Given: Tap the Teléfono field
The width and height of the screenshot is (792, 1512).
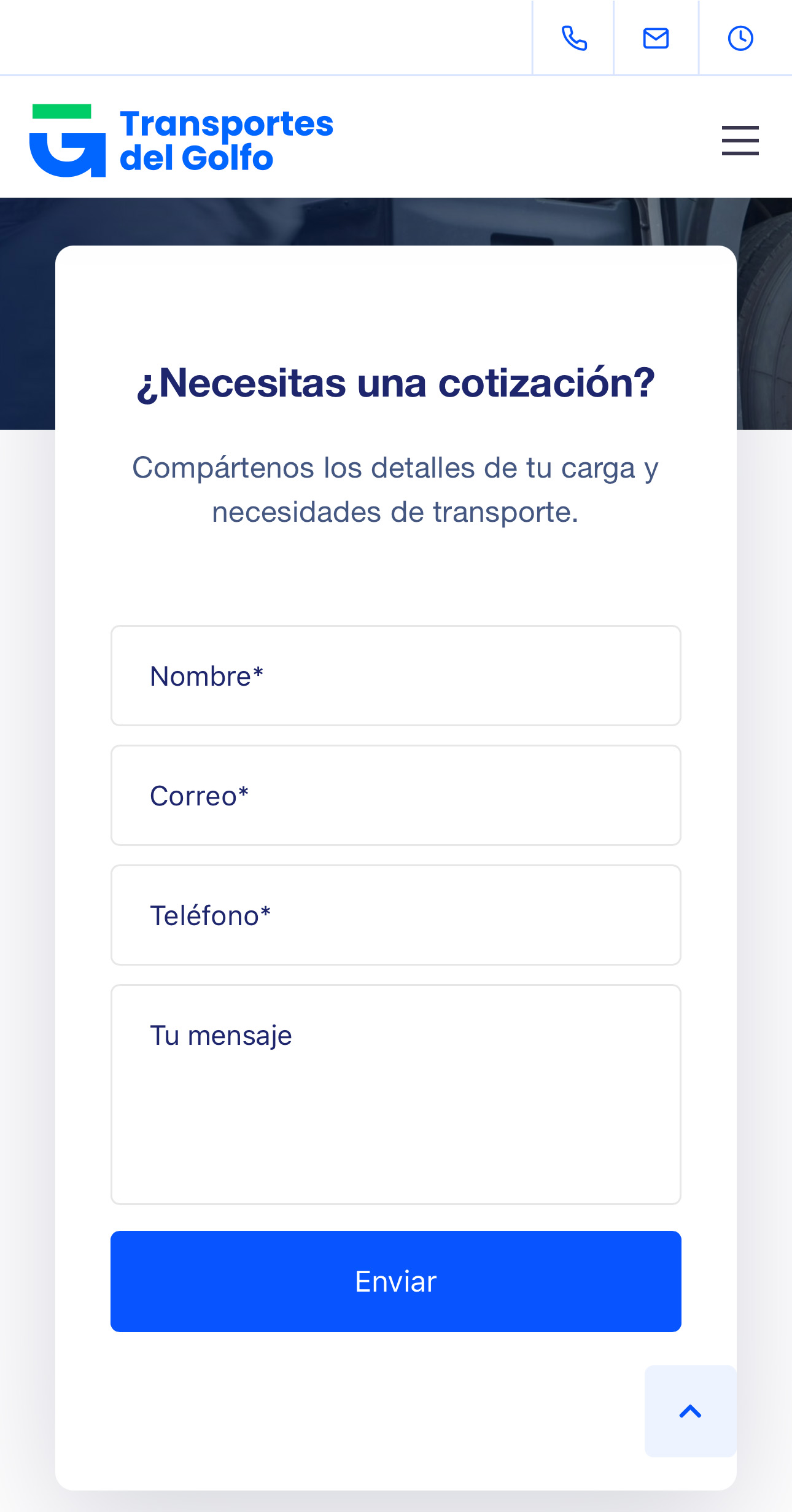Looking at the screenshot, I should click(396, 915).
